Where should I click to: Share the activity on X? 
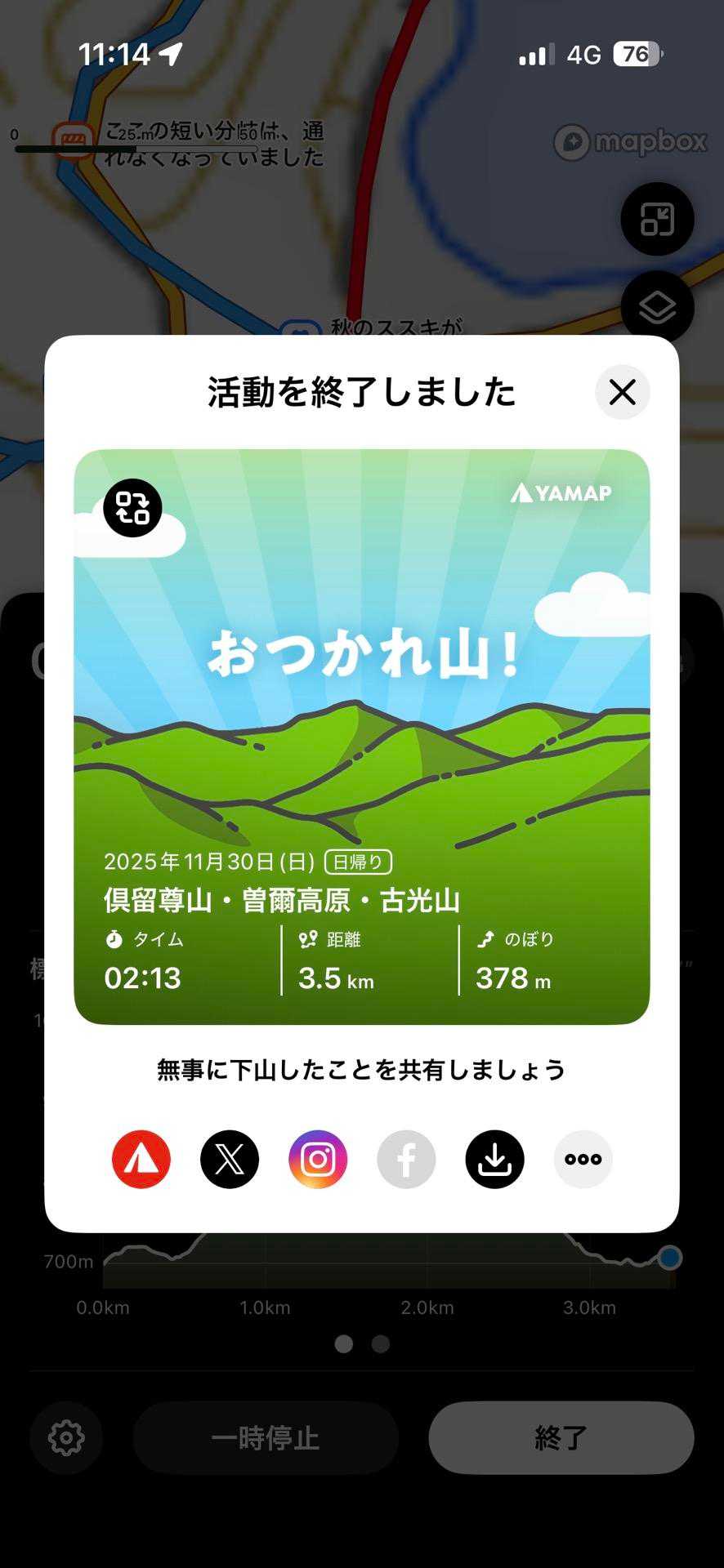[x=230, y=1159]
